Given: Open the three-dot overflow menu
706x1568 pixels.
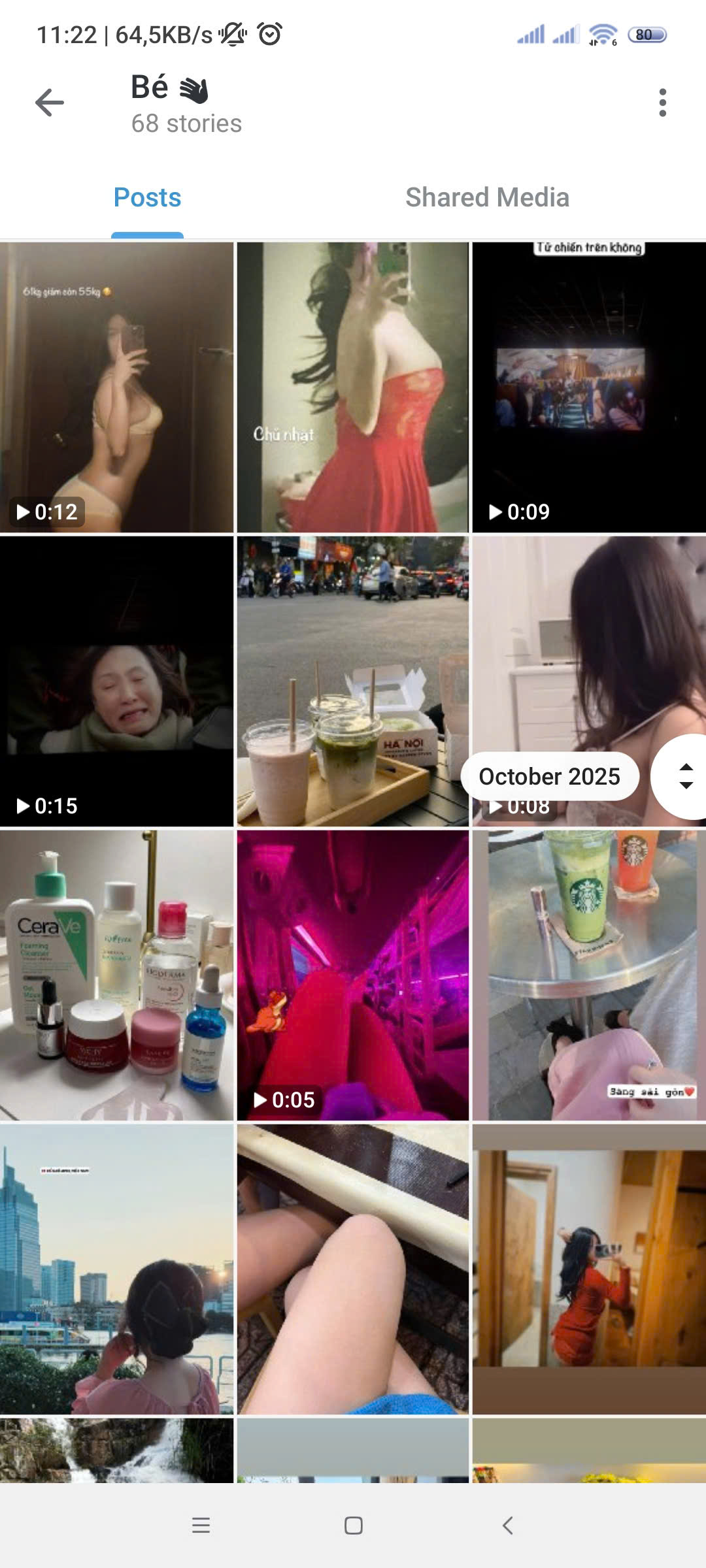Looking at the screenshot, I should (662, 103).
